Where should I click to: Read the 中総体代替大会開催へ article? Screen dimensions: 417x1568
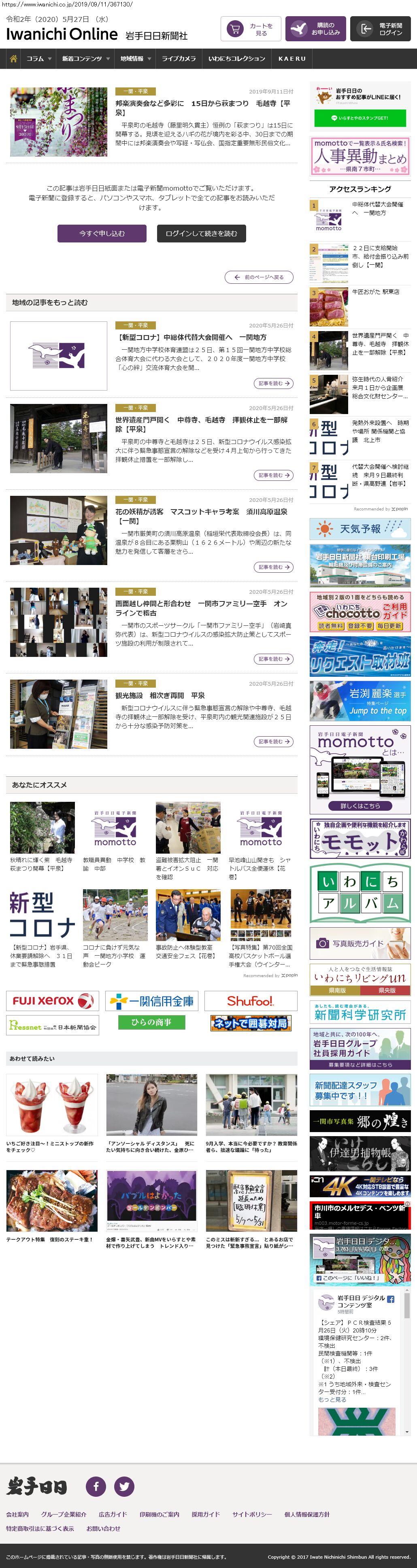[x=192, y=337]
